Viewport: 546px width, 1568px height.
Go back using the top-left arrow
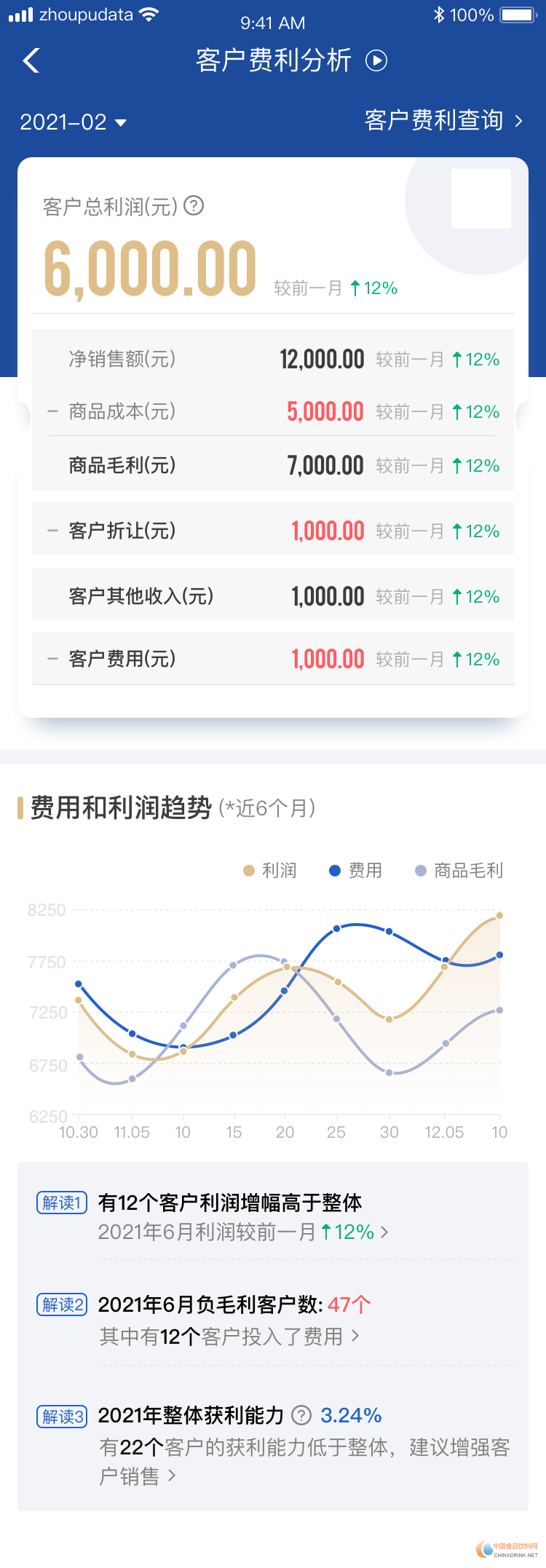click(x=31, y=61)
